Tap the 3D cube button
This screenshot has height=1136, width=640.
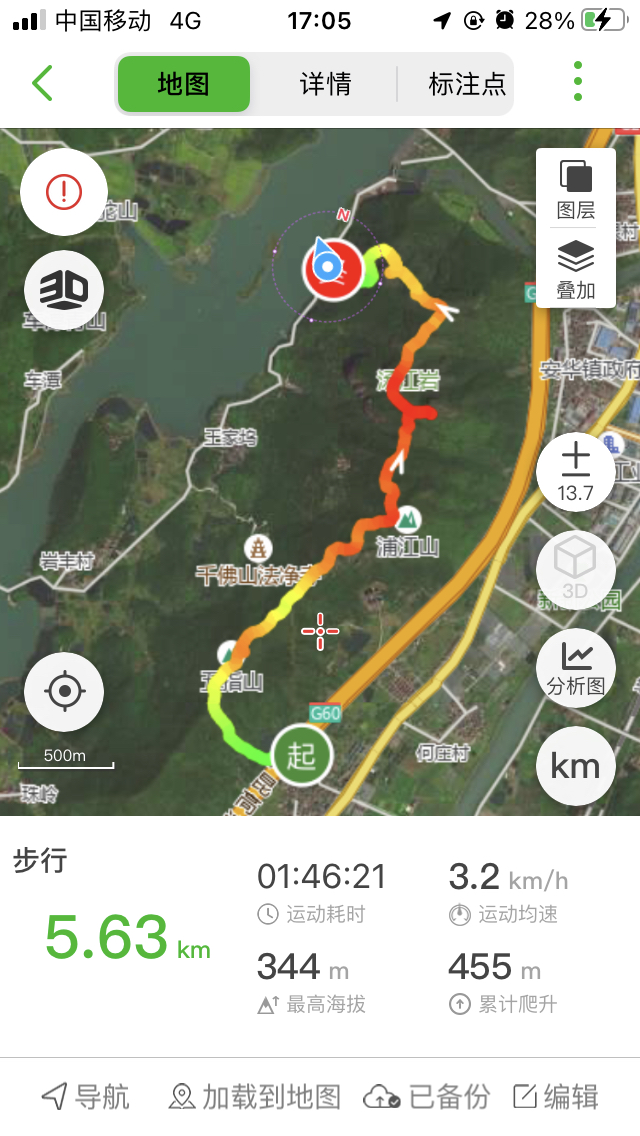[x=576, y=567]
